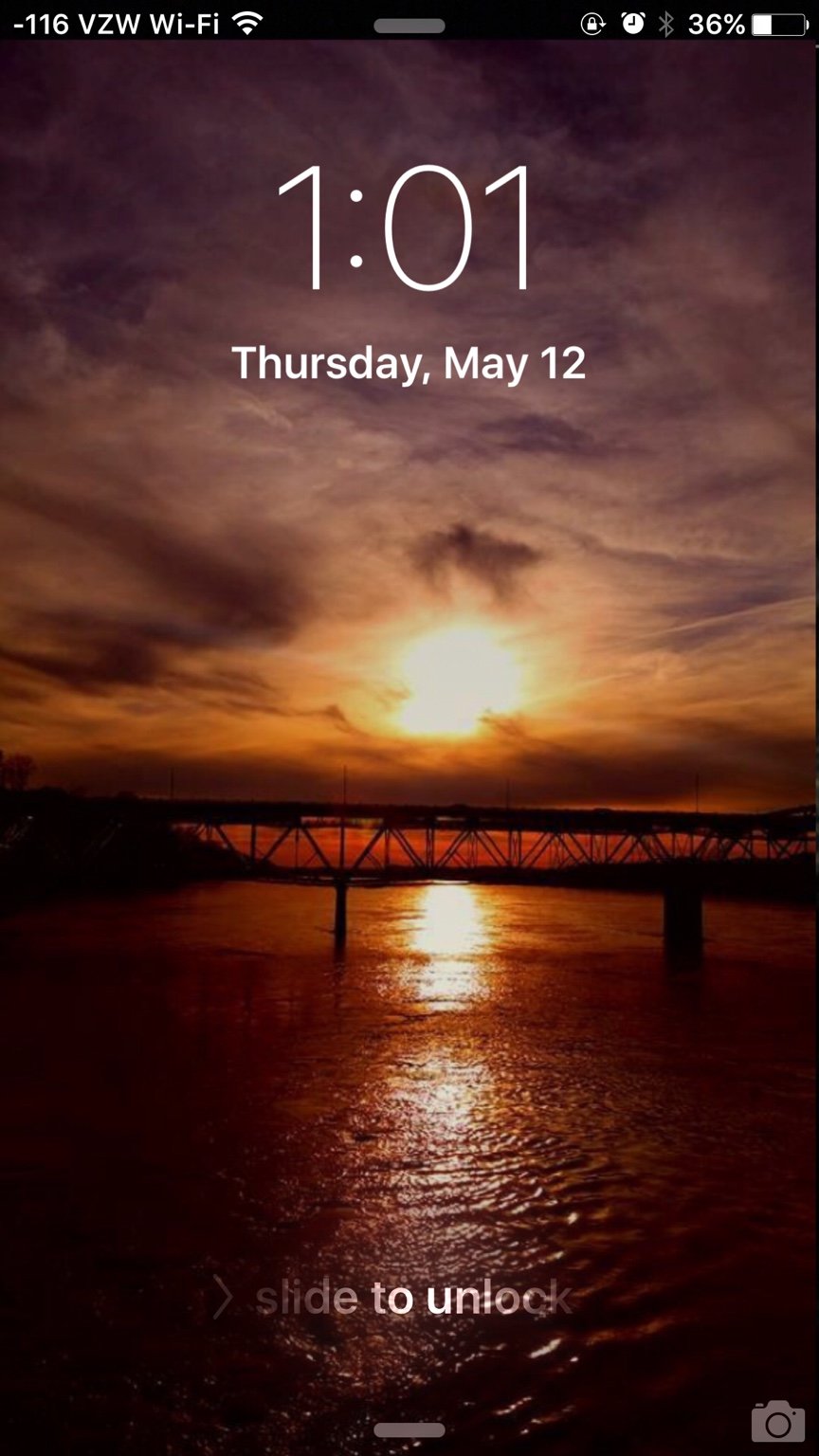Tap the Control Center grabber handle
This screenshot has width=819, height=1456.
click(409, 1429)
